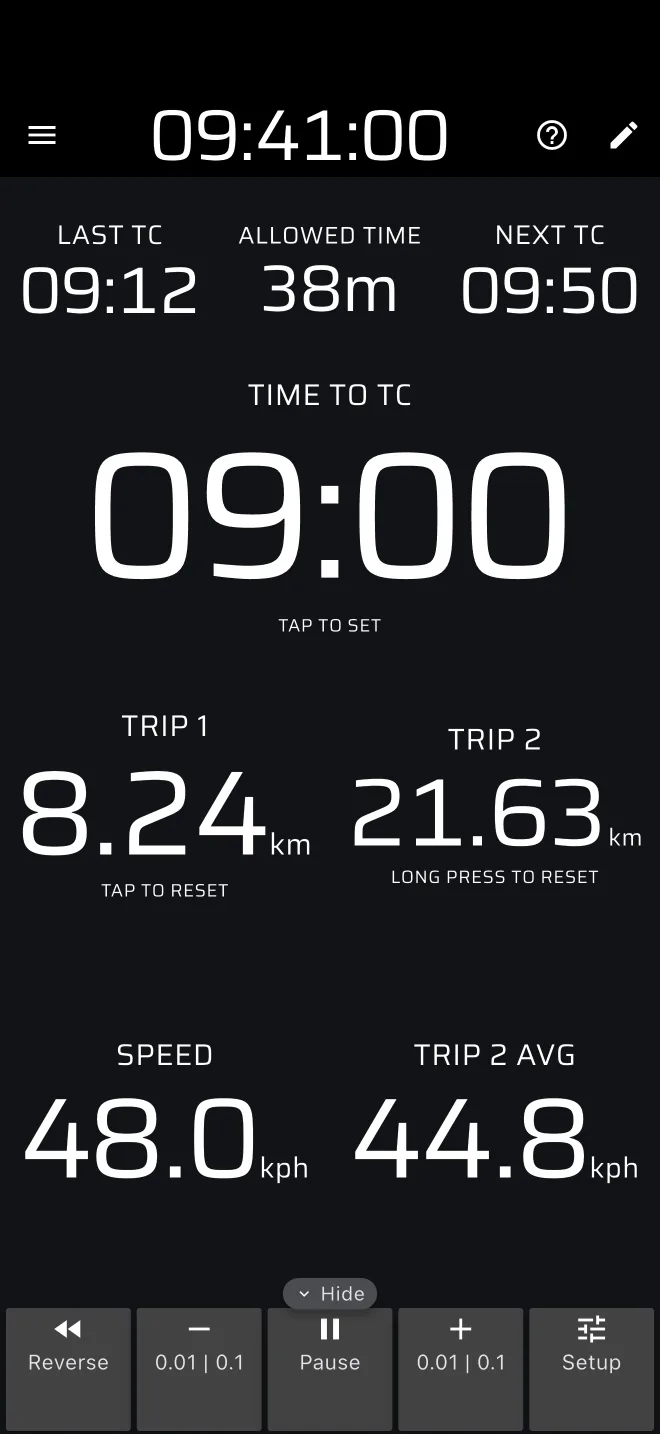Reset the Trip 1 distance
Screen dimensions: 660x1434
pos(165,815)
